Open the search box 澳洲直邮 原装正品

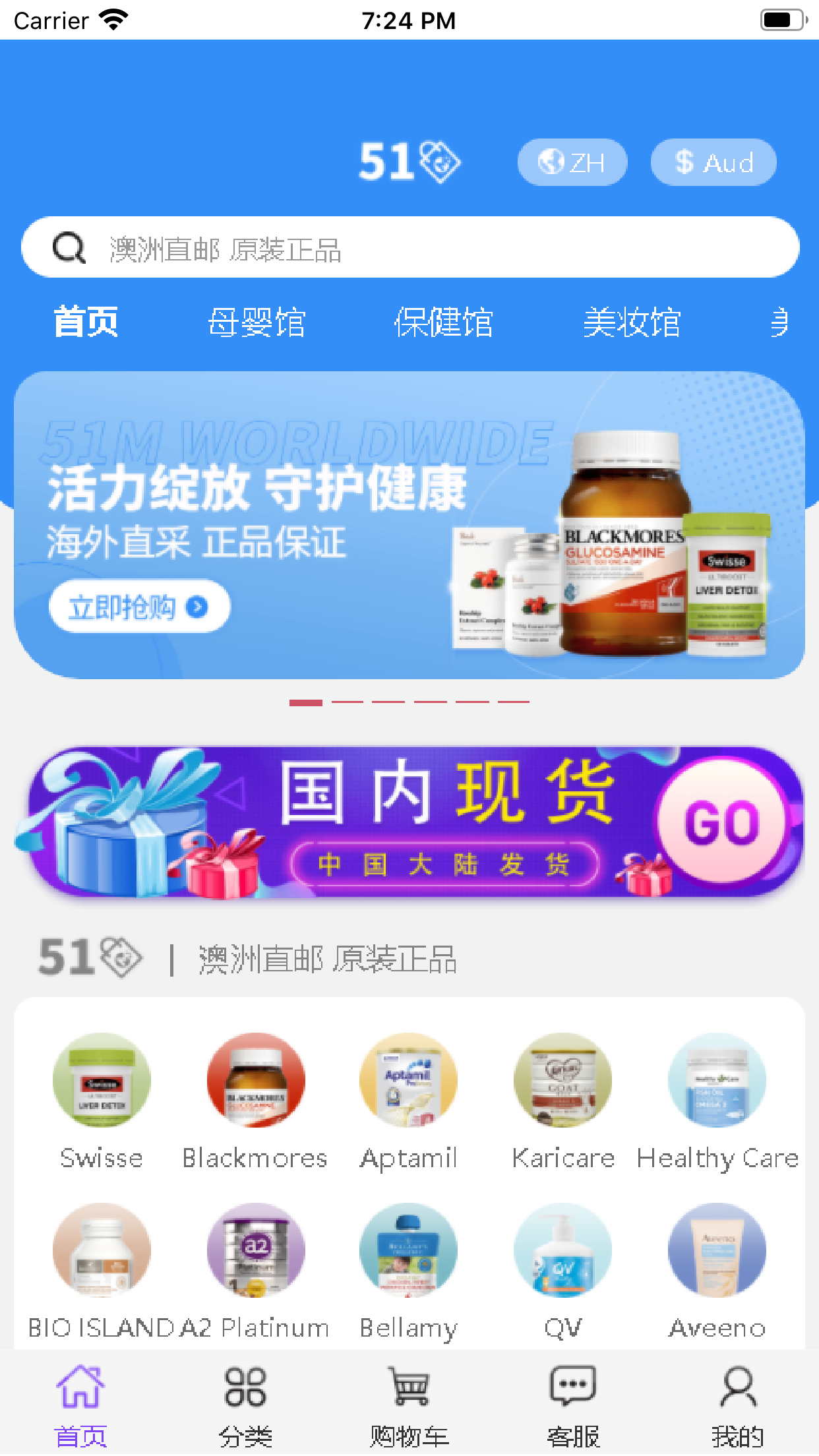point(410,247)
